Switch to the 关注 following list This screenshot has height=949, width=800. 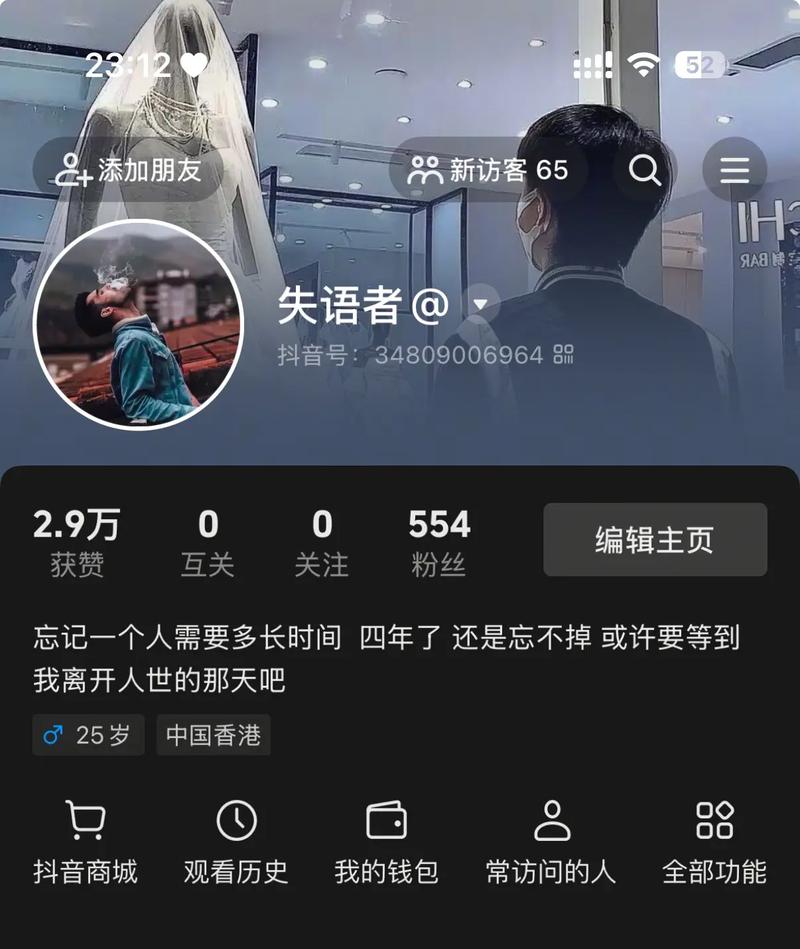pyautogui.click(x=321, y=540)
